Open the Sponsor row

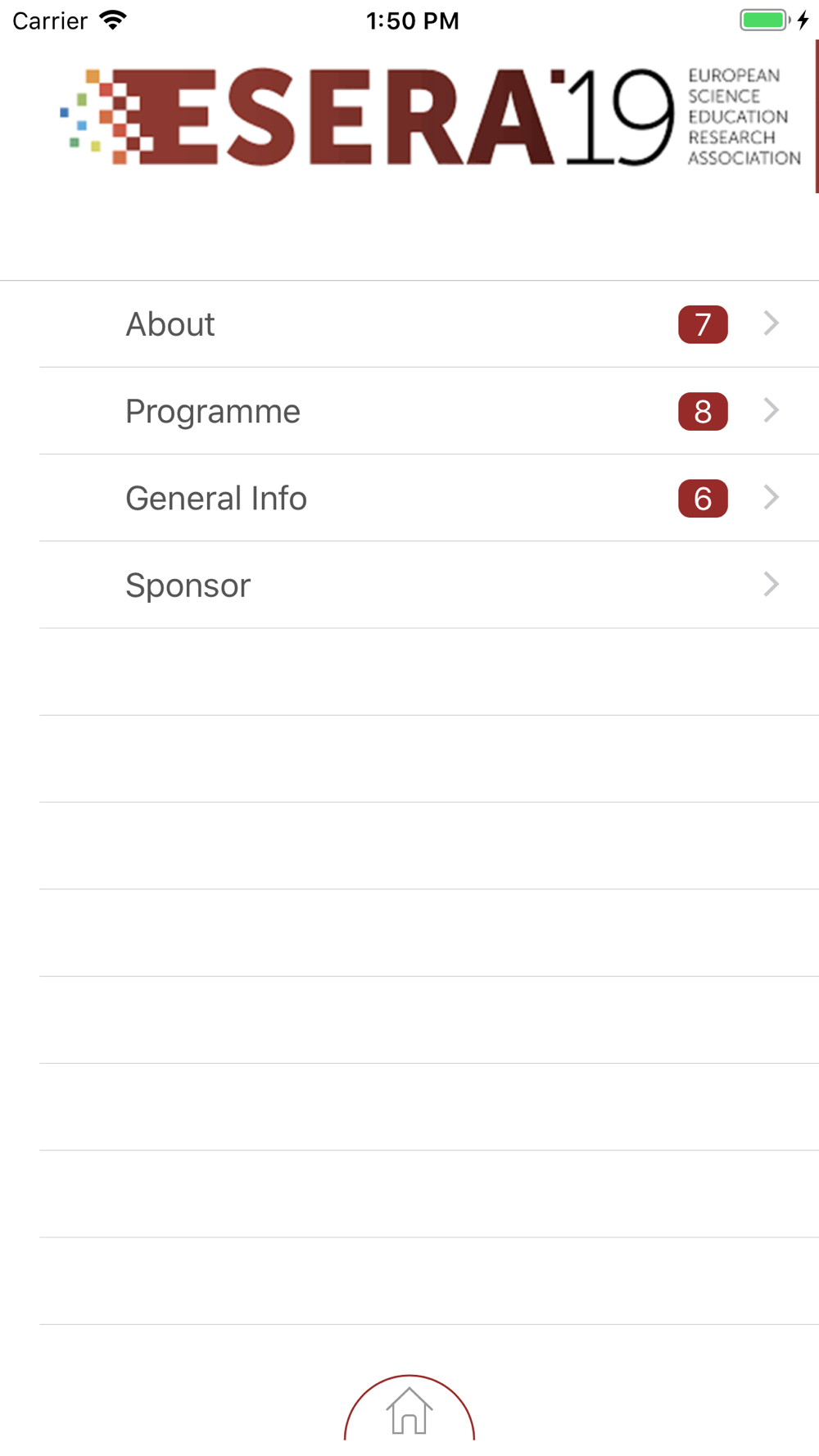pyautogui.click(x=409, y=585)
